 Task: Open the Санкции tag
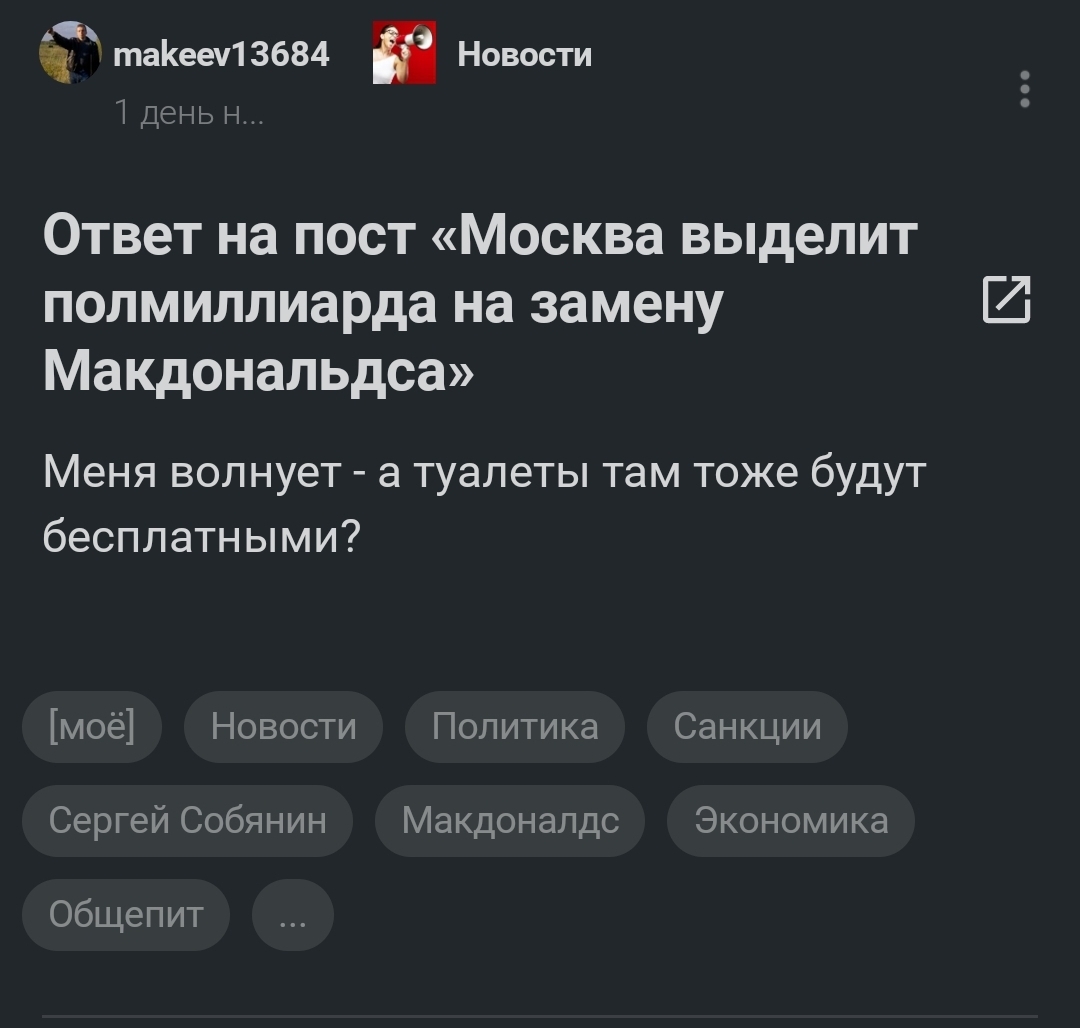pos(747,727)
